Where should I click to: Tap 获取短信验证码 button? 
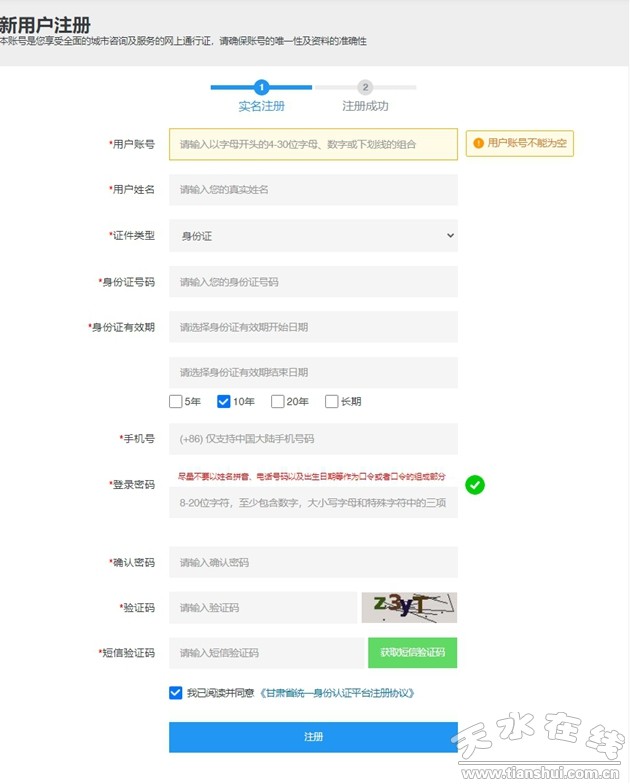[x=412, y=653]
